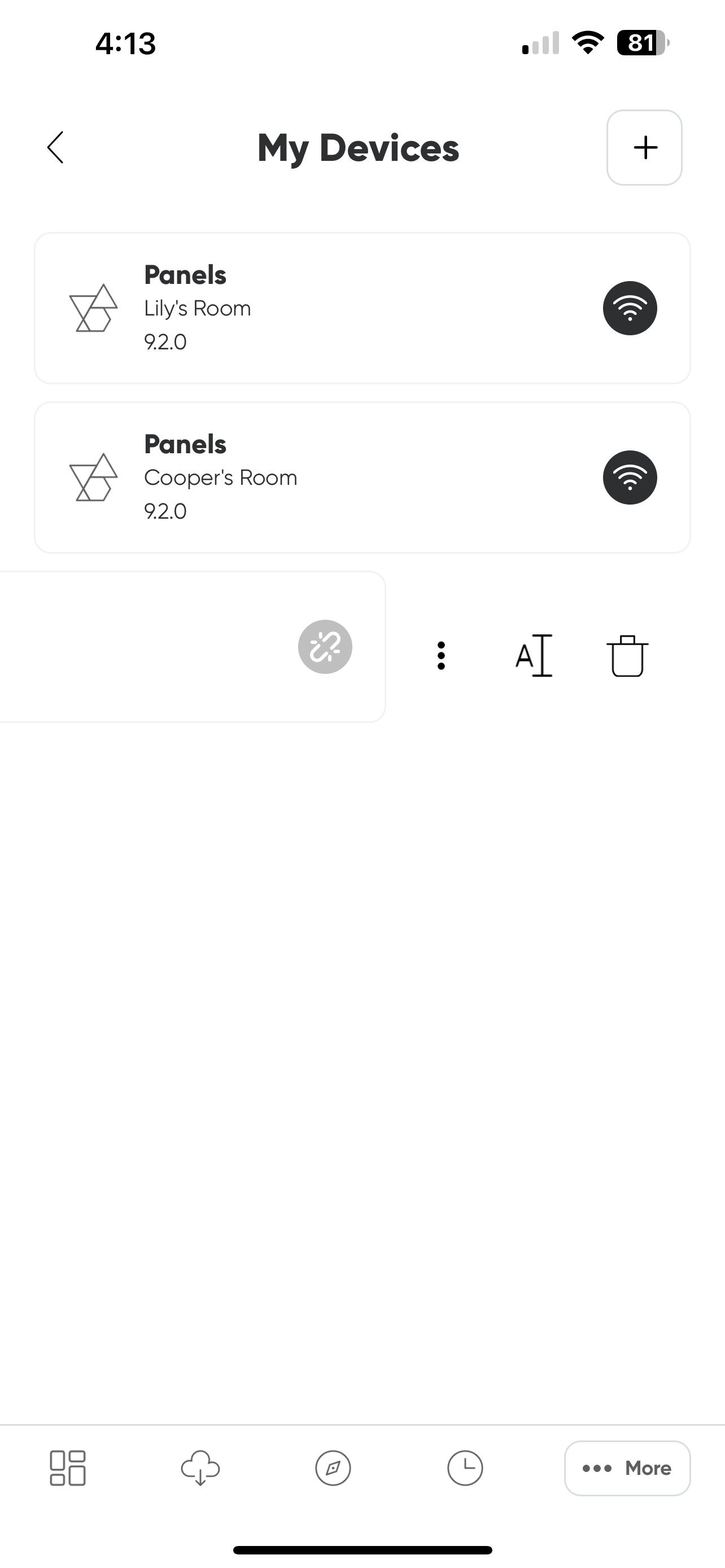Expand options with the back chevron

(x=55, y=147)
